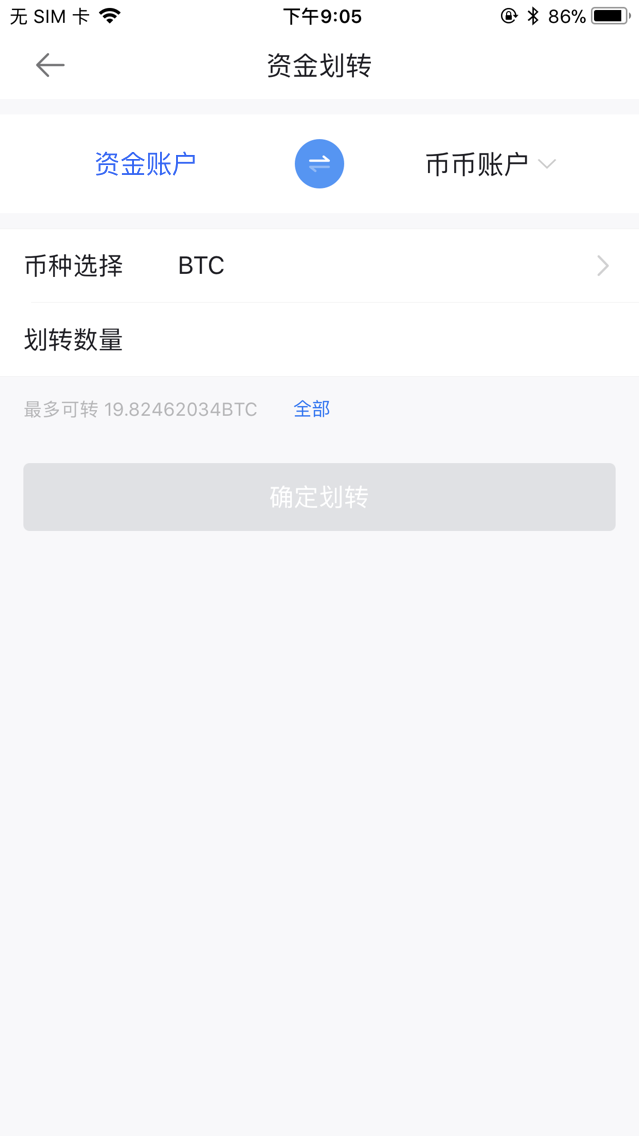Viewport: 639px width, 1136px height.
Task: Open the 币种选择 BTC row
Action: coord(320,266)
